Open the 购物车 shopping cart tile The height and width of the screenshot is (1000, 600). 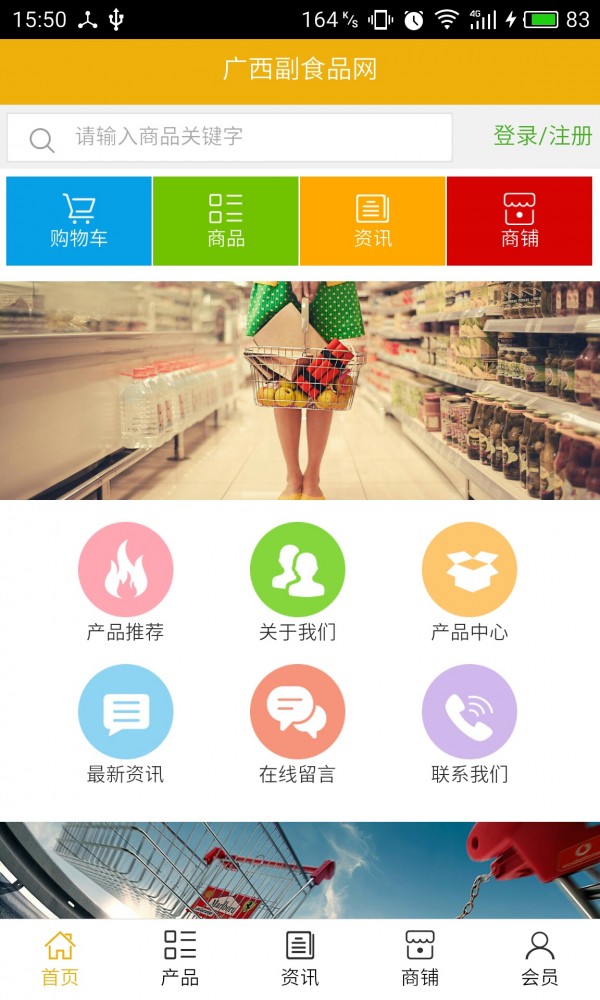coord(79,221)
